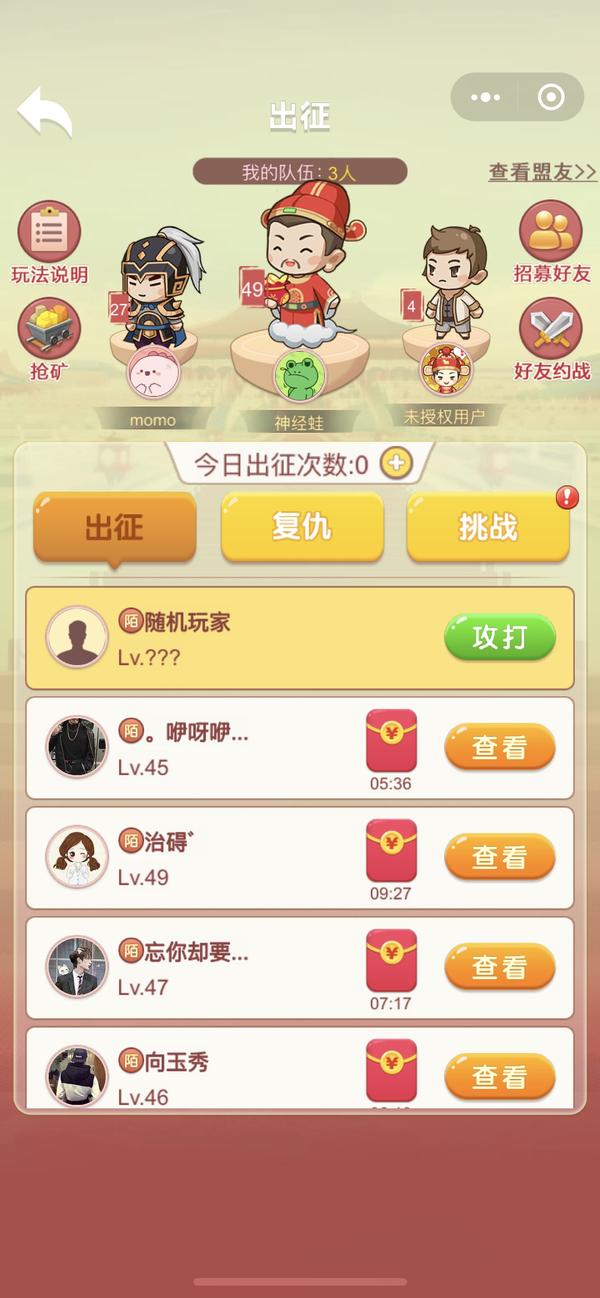Image resolution: width=600 pixels, height=1298 pixels.
Task: View player 向玉秀's details
Action: [x=499, y=1076]
